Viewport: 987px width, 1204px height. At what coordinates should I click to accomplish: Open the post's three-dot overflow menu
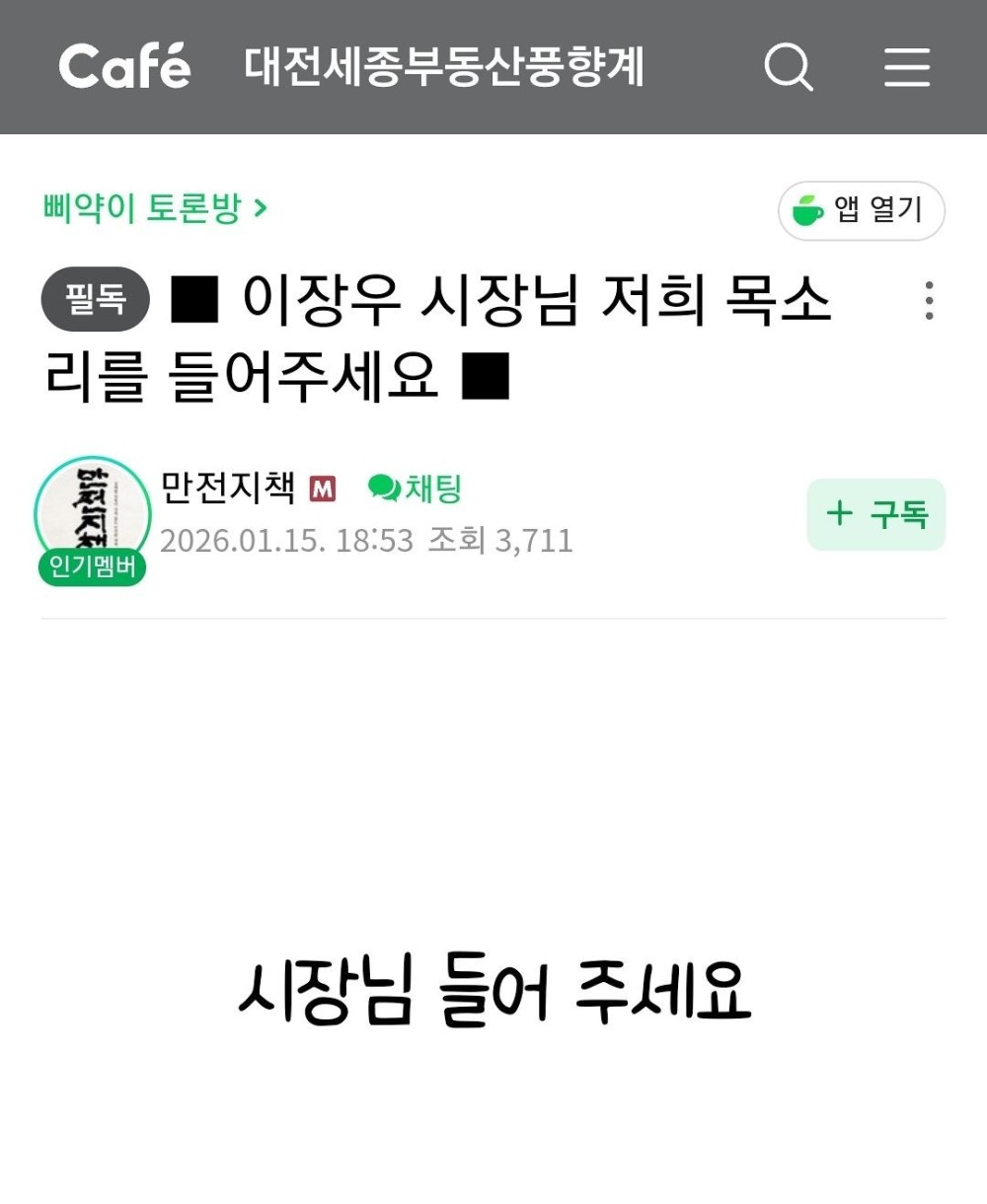[929, 300]
